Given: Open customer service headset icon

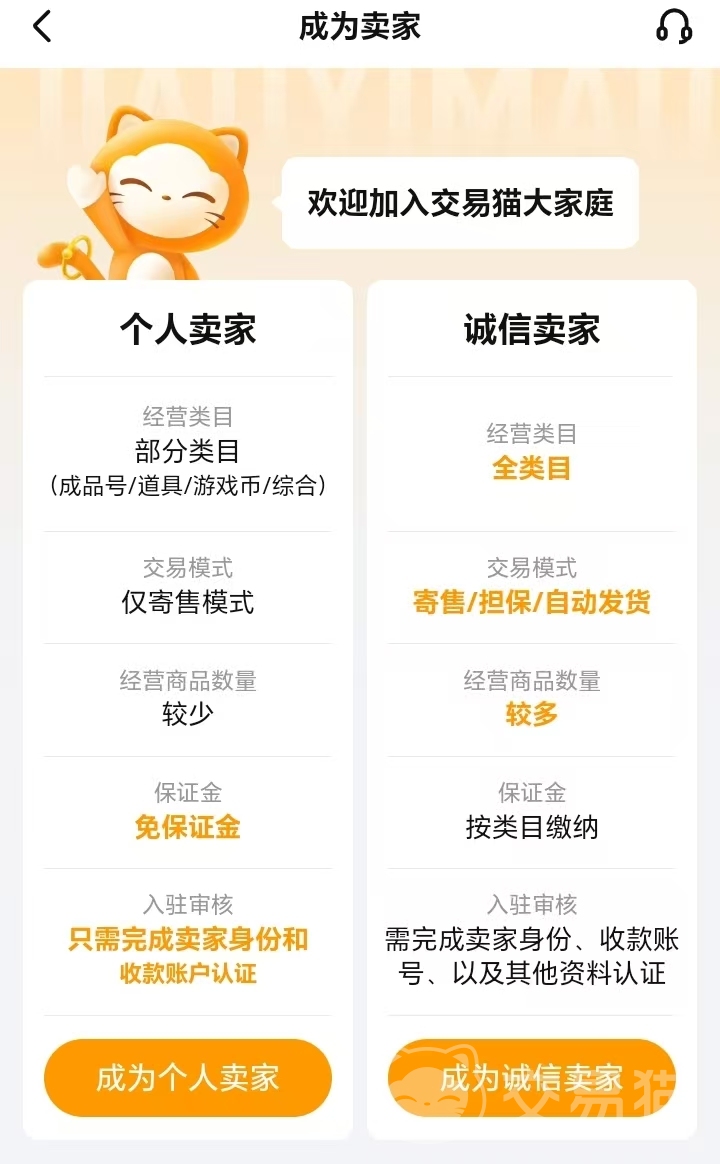Looking at the screenshot, I should [x=674, y=27].
